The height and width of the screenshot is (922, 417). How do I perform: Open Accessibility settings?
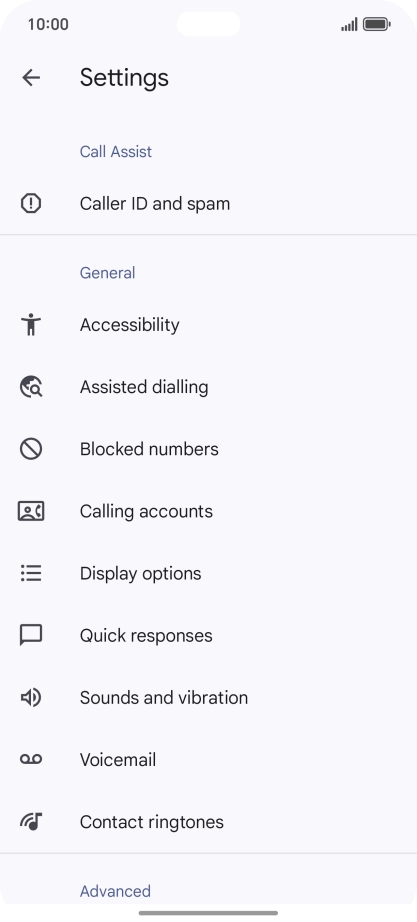208,325
